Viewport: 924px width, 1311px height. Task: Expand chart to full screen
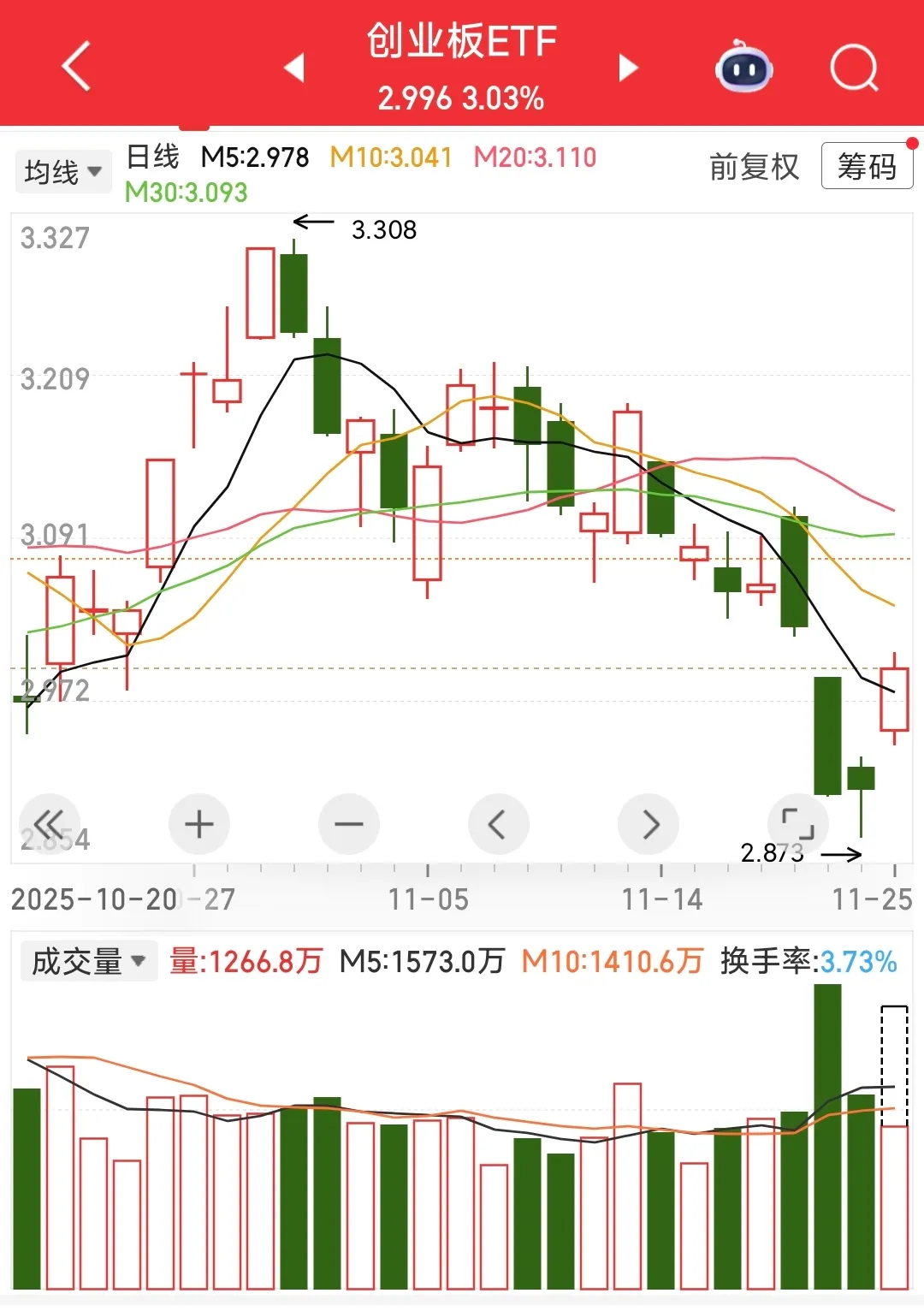[798, 824]
